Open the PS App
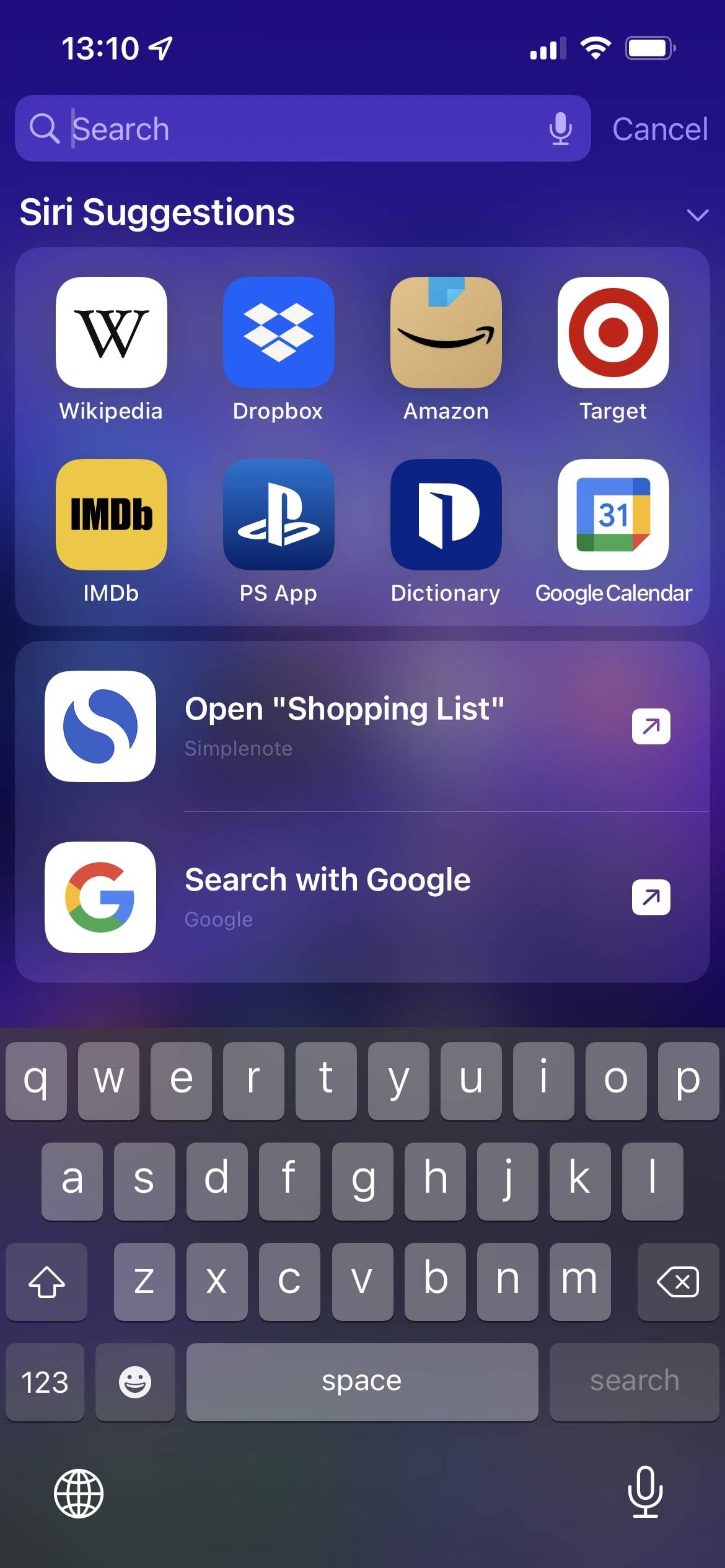The image size is (725, 1568). pyautogui.click(x=279, y=515)
